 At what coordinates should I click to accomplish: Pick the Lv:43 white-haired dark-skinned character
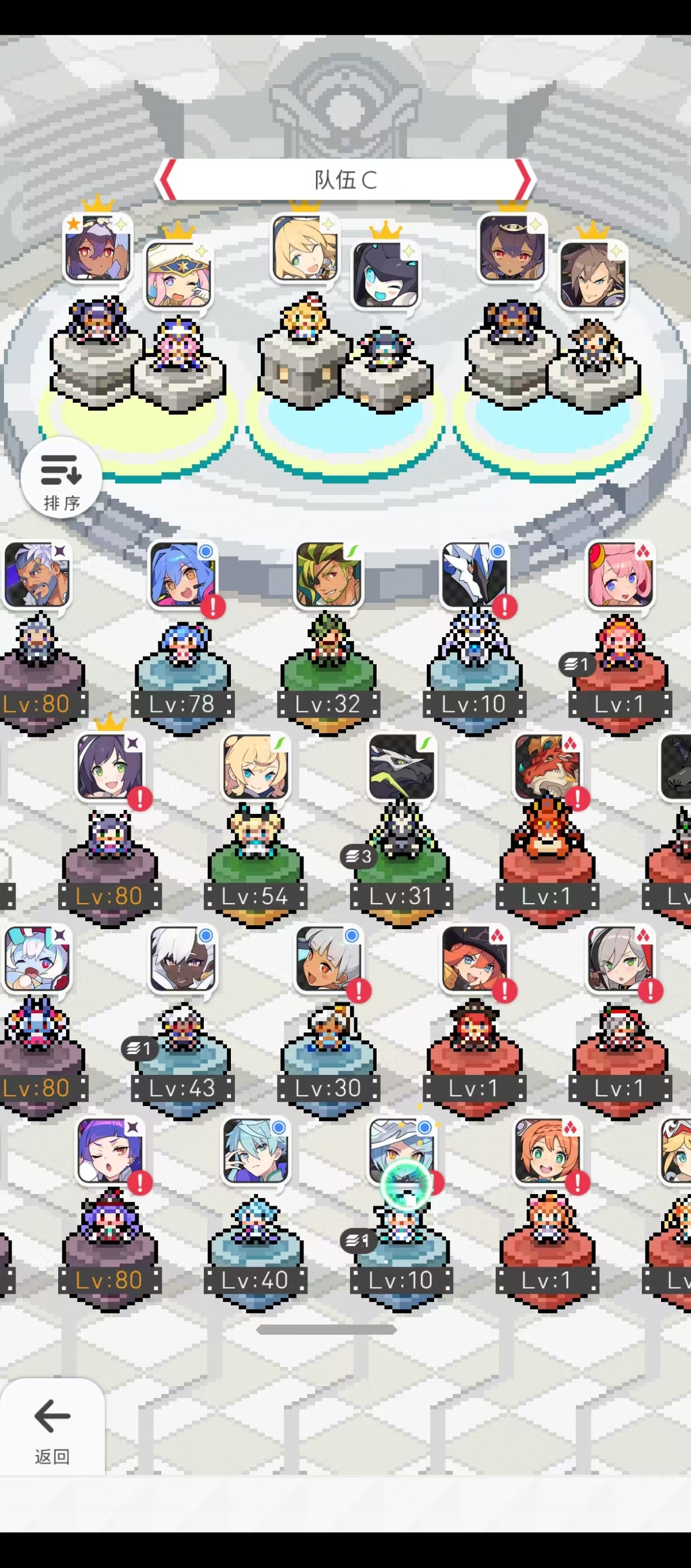[x=183, y=959]
